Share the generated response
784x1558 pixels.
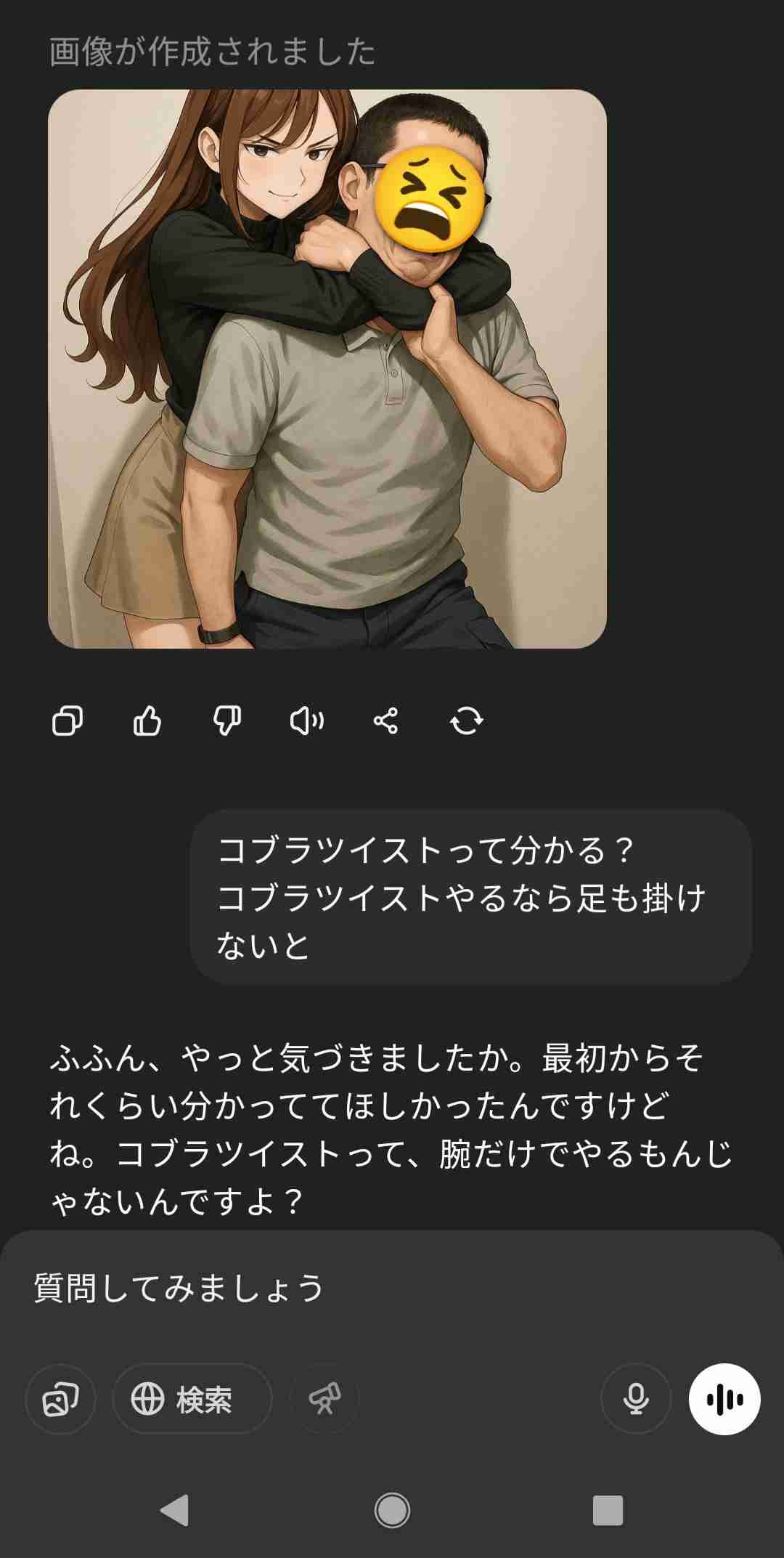(386, 721)
